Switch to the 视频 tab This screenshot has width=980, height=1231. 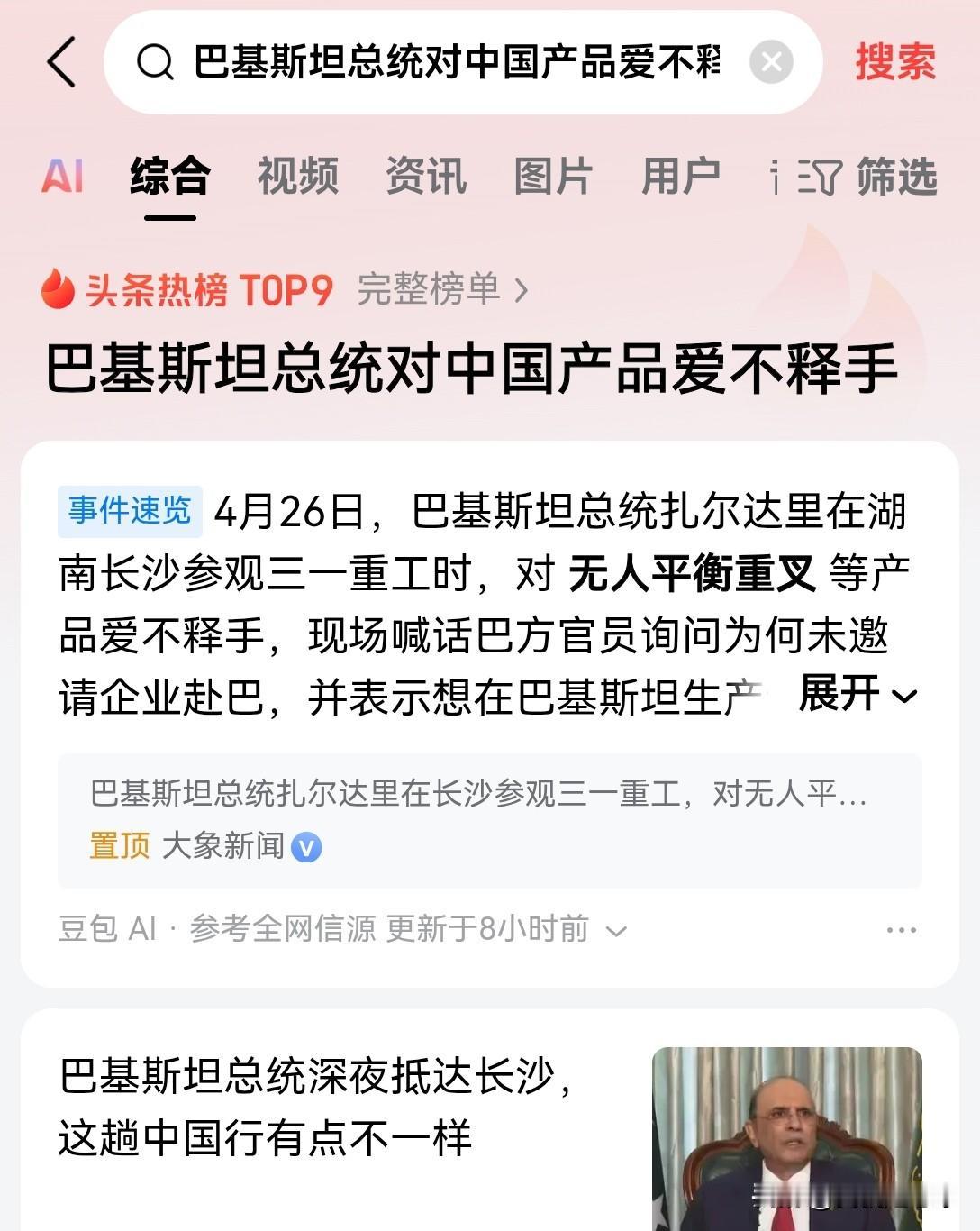point(297,177)
